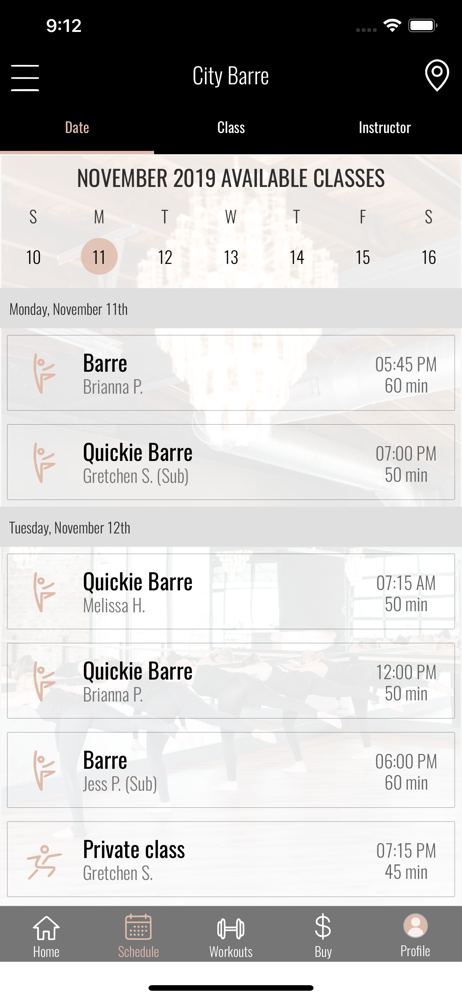Viewport: 462px width, 1000px height.
Task: Select Tuesday the 12th in the calendar
Action: [165, 257]
